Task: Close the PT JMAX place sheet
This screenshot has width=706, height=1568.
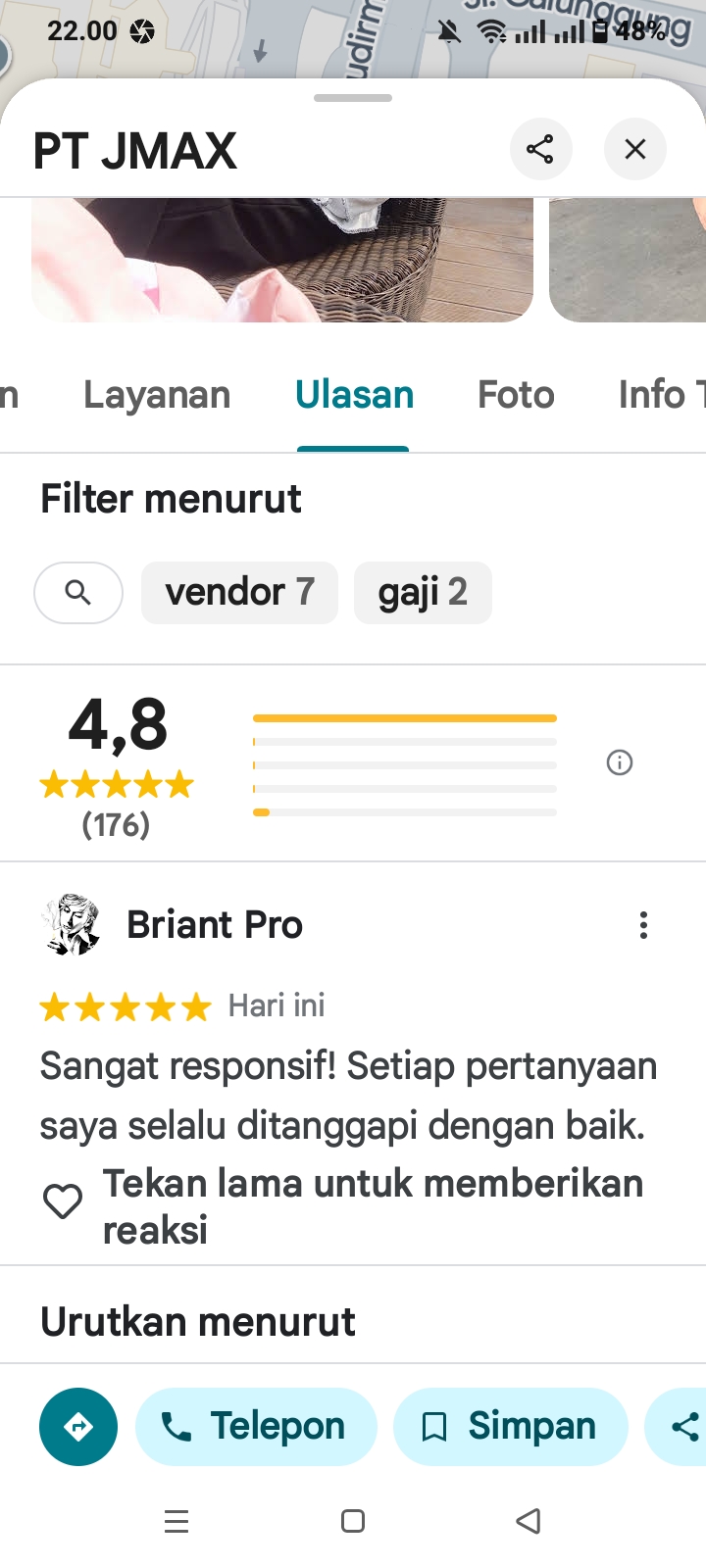Action: pos(635,149)
